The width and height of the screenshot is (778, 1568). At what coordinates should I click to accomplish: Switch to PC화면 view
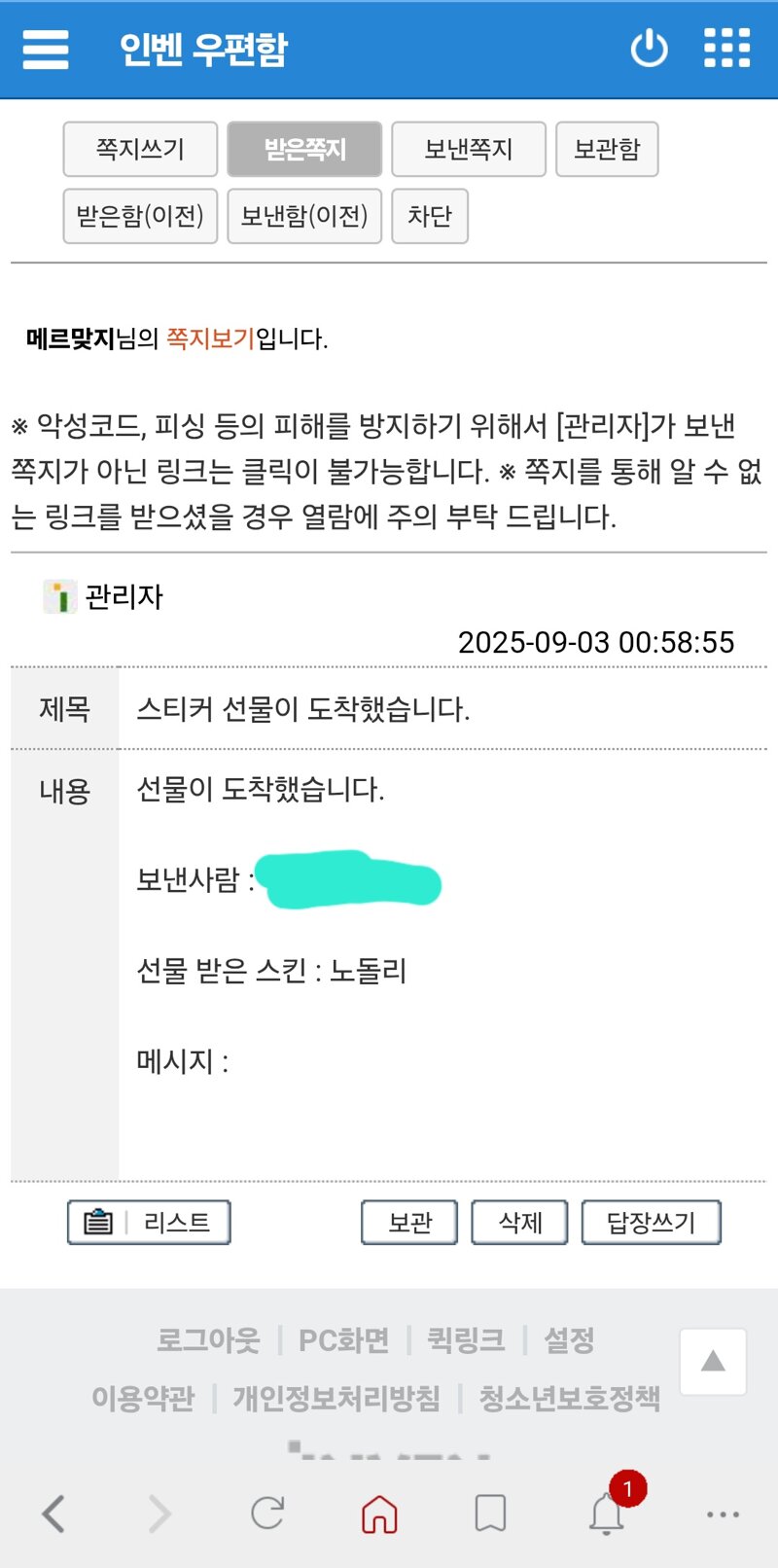(343, 1340)
